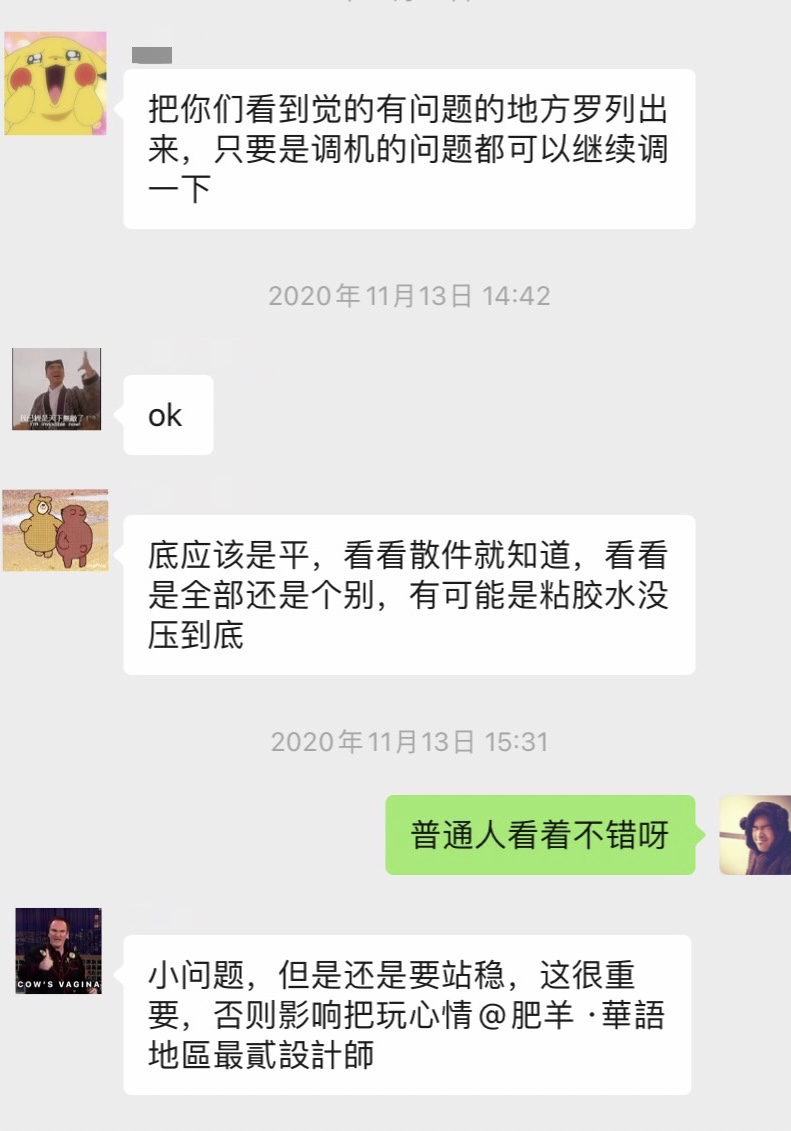The height and width of the screenshot is (1131, 791).
Task: Open the cartoon bears avatar's profile
Action: pos(55,530)
